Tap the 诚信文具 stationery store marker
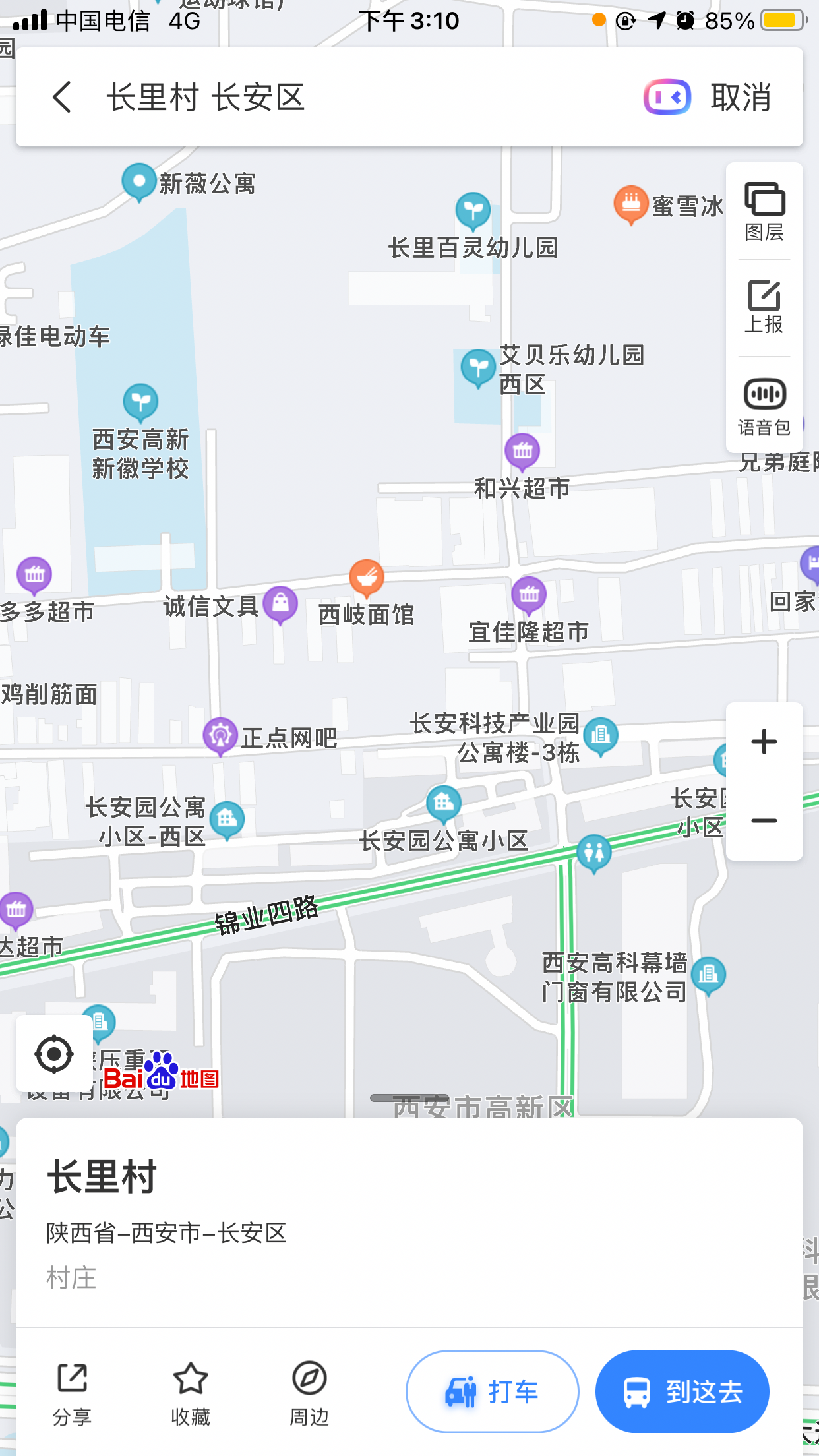Viewport: 819px width, 1456px height. [281, 603]
